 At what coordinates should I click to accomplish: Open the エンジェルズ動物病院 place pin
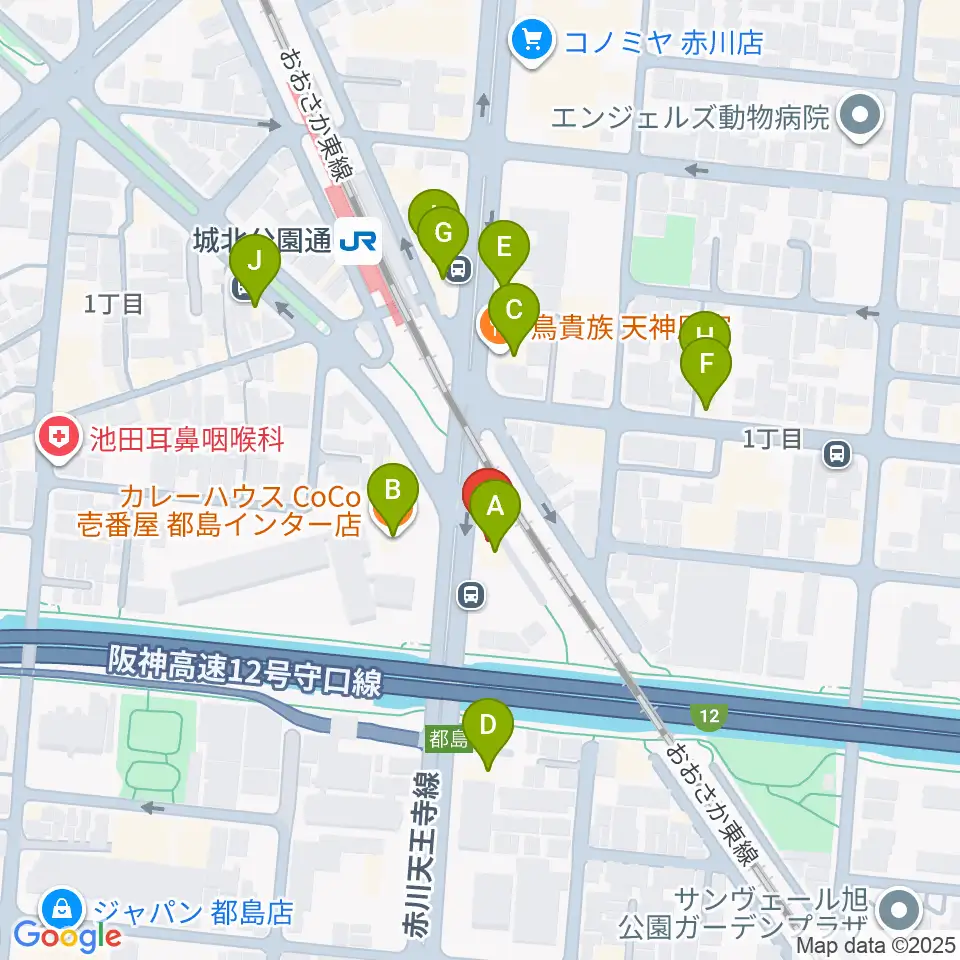coord(860,116)
